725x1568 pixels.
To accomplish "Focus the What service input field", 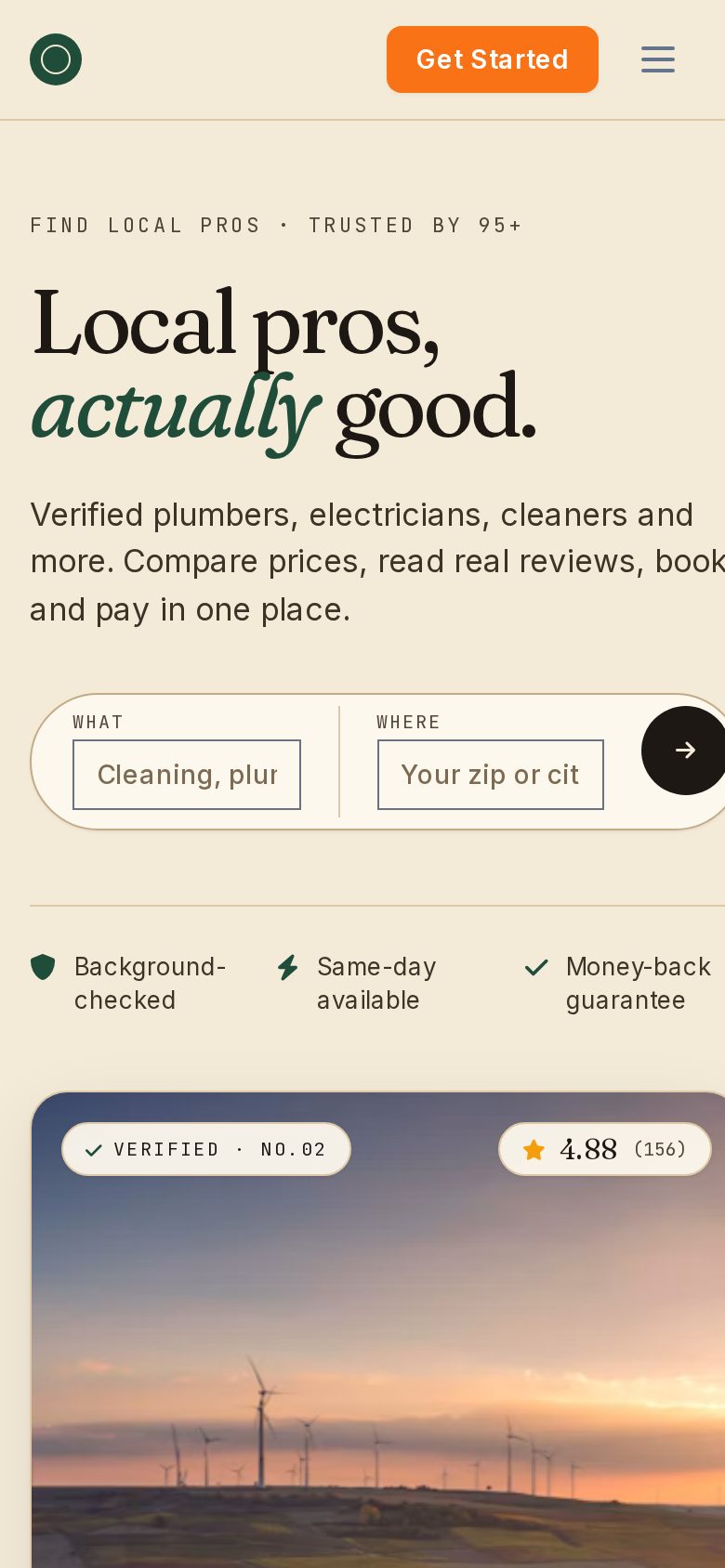I will coord(187,775).
